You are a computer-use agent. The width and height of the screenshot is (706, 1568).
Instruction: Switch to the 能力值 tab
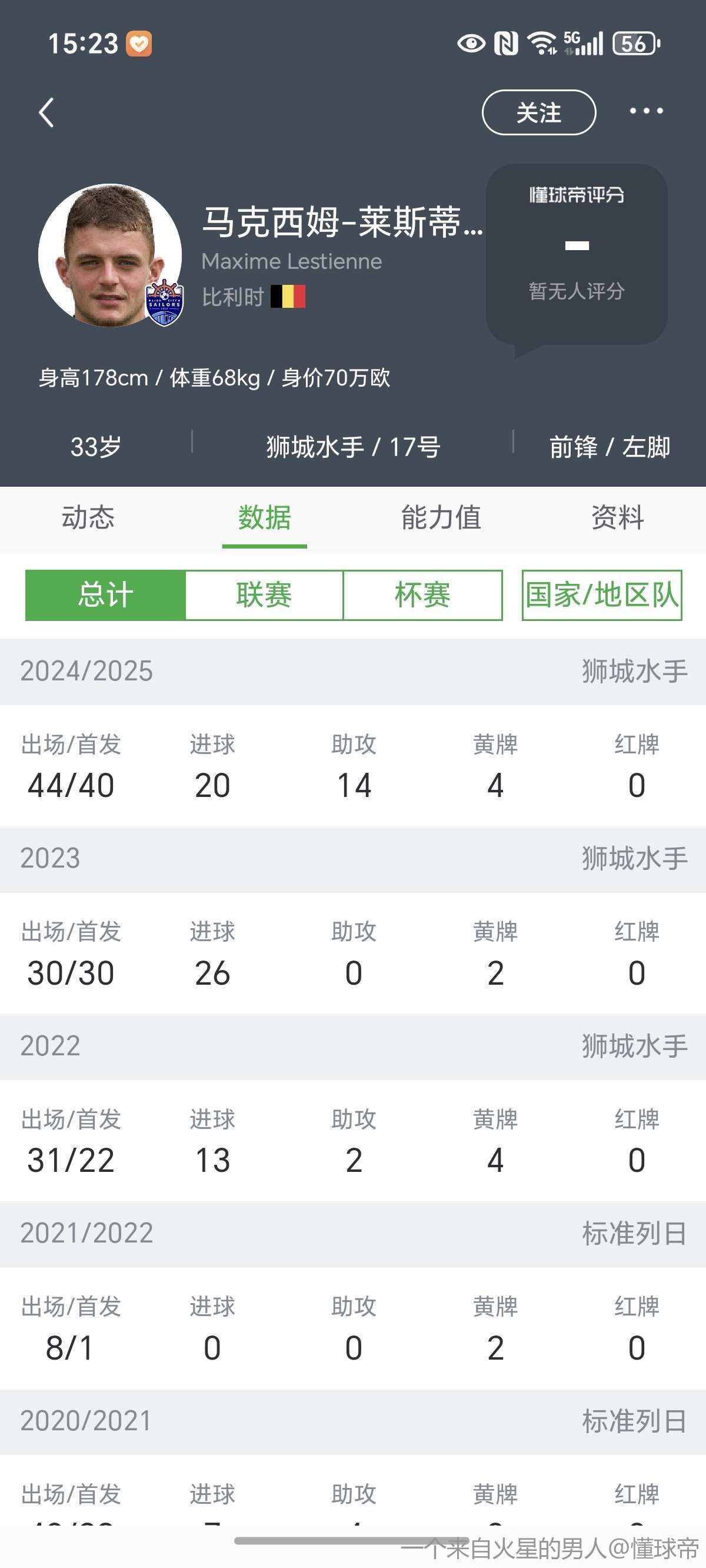(441, 518)
